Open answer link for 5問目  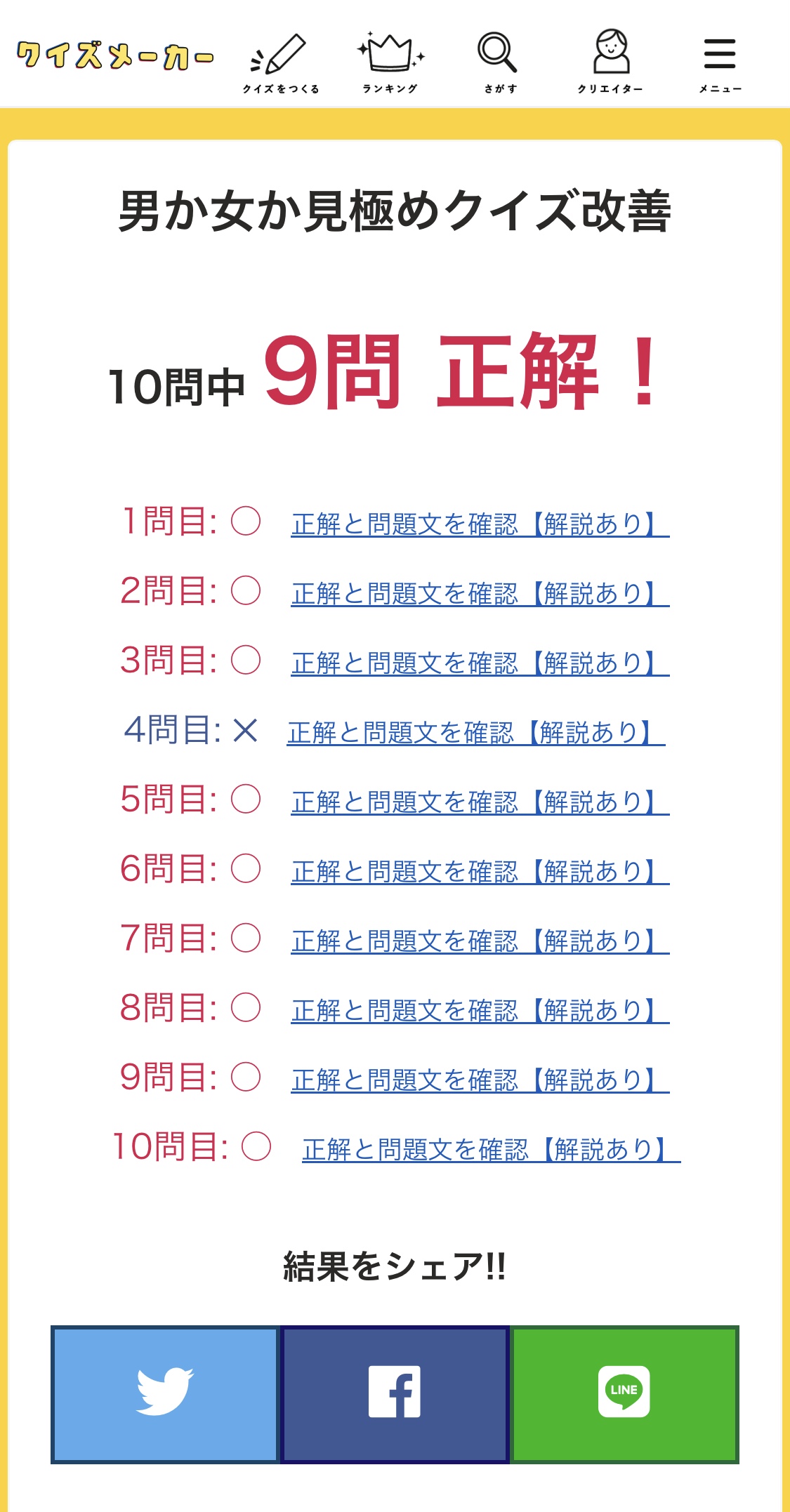480,802
